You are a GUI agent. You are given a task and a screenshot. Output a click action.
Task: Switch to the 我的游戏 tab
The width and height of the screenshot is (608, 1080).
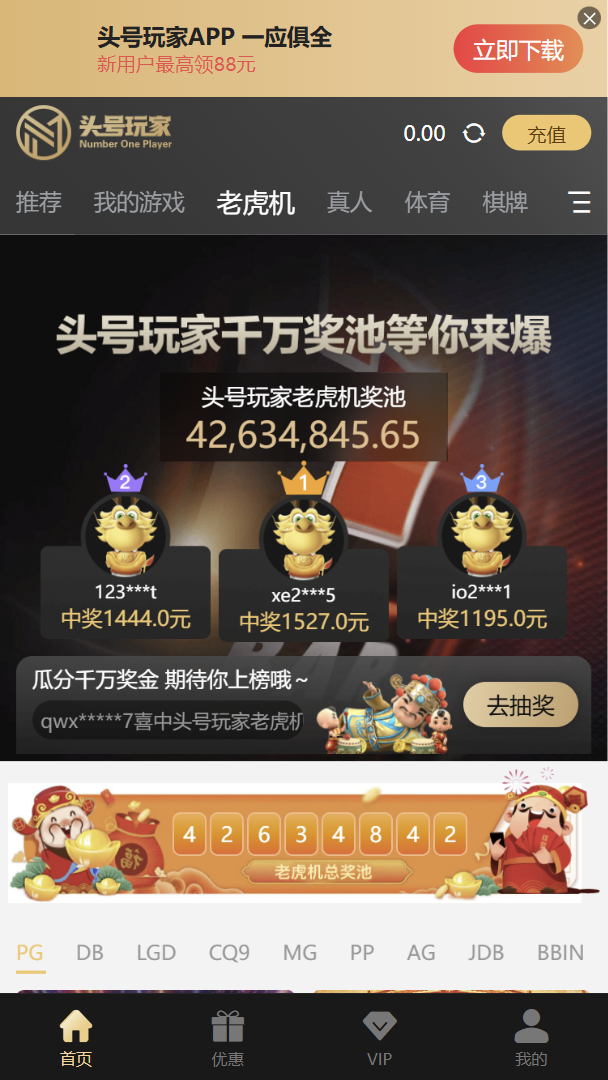(139, 203)
